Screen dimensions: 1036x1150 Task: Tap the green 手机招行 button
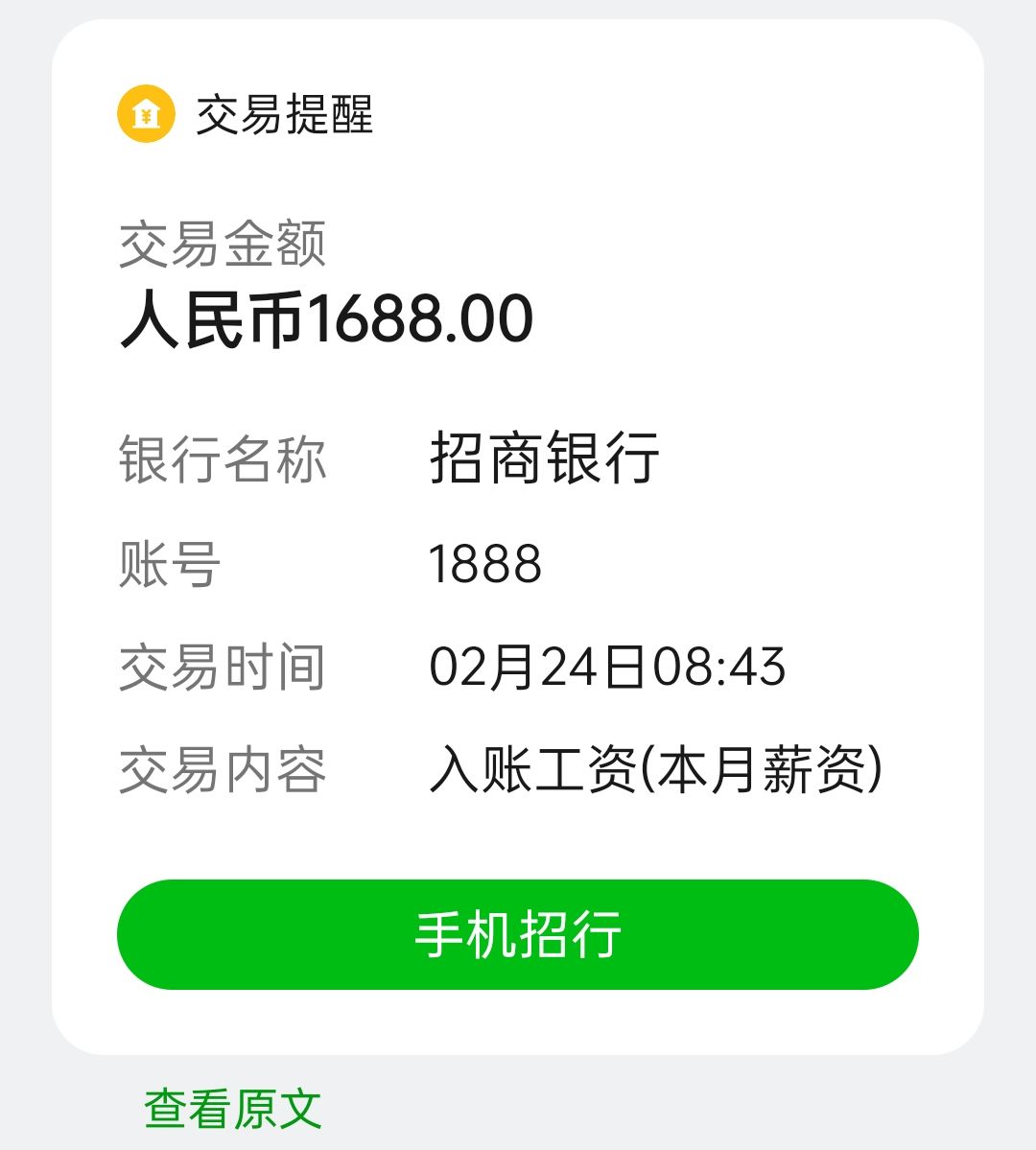pyautogui.click(x=518, y=934)
